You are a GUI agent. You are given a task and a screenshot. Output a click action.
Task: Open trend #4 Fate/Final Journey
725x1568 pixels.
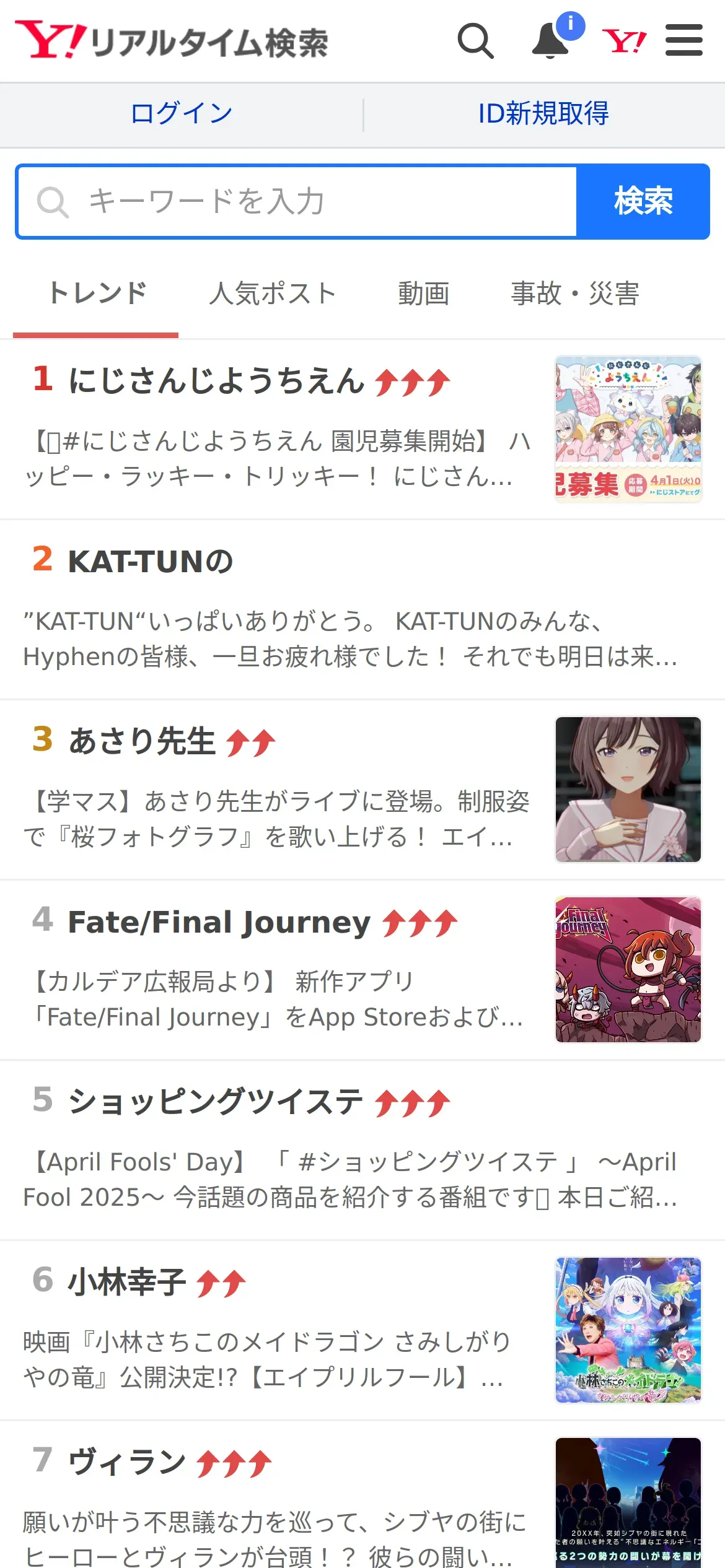[x=219, y=922]
